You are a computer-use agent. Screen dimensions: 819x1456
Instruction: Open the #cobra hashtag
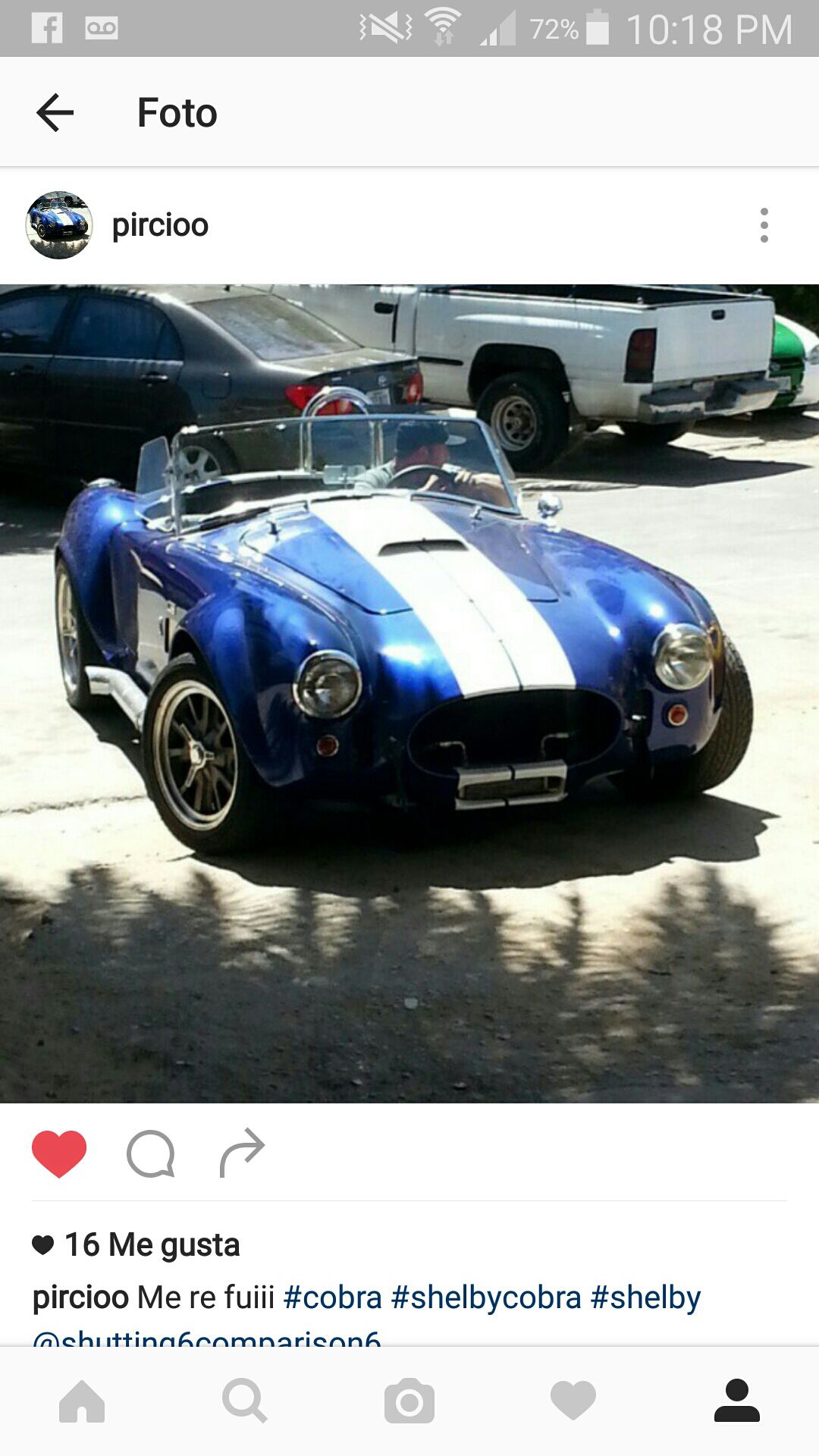tap(332, 1297)
